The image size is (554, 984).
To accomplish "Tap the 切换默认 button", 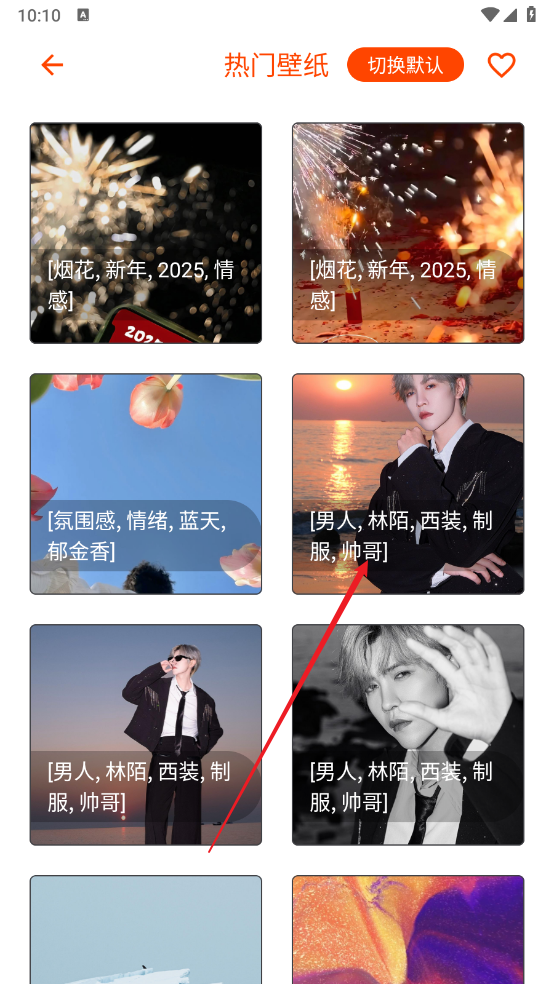I will point(405,65).
